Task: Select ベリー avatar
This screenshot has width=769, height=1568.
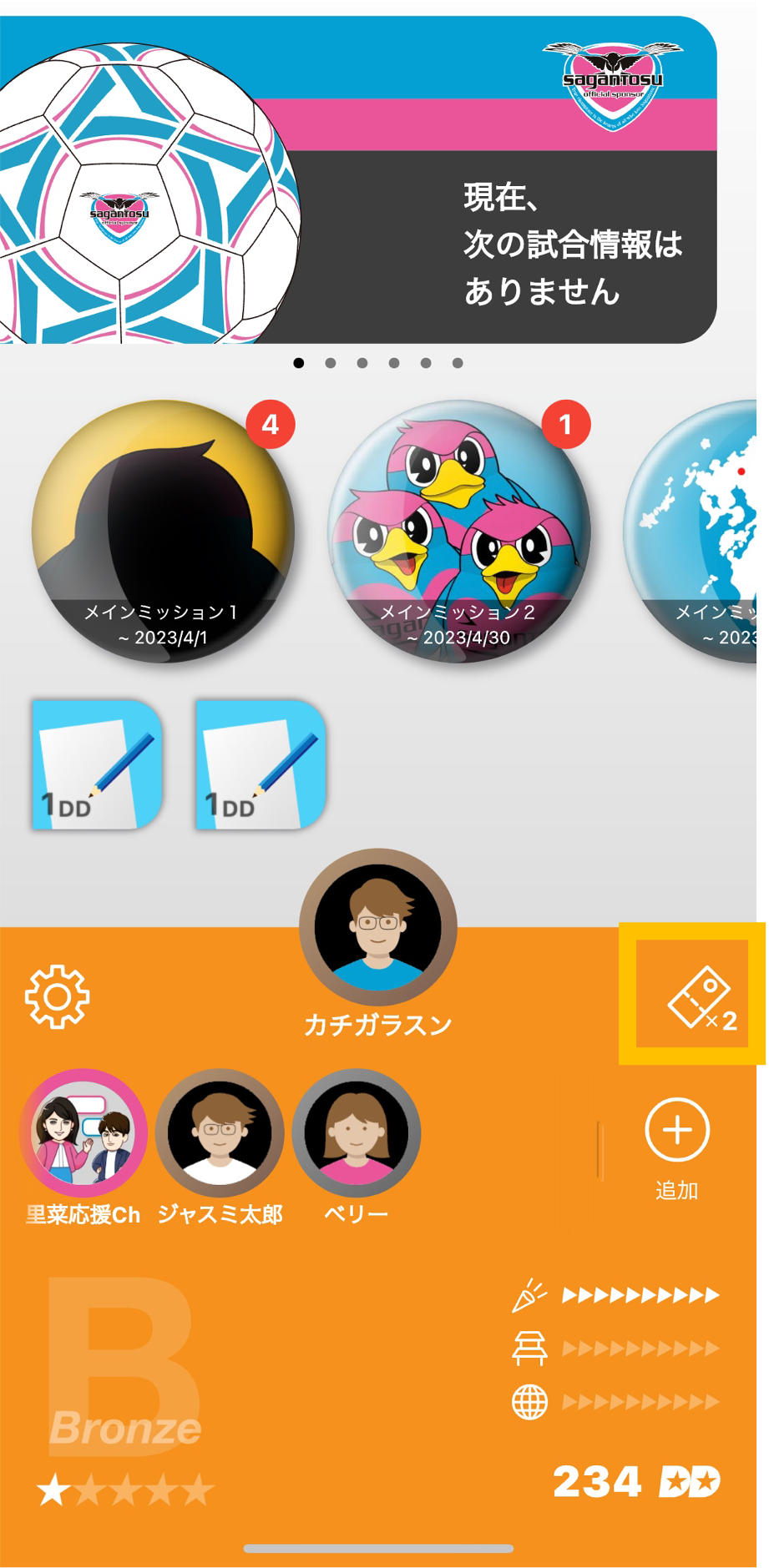Action: pos(357,1133)
